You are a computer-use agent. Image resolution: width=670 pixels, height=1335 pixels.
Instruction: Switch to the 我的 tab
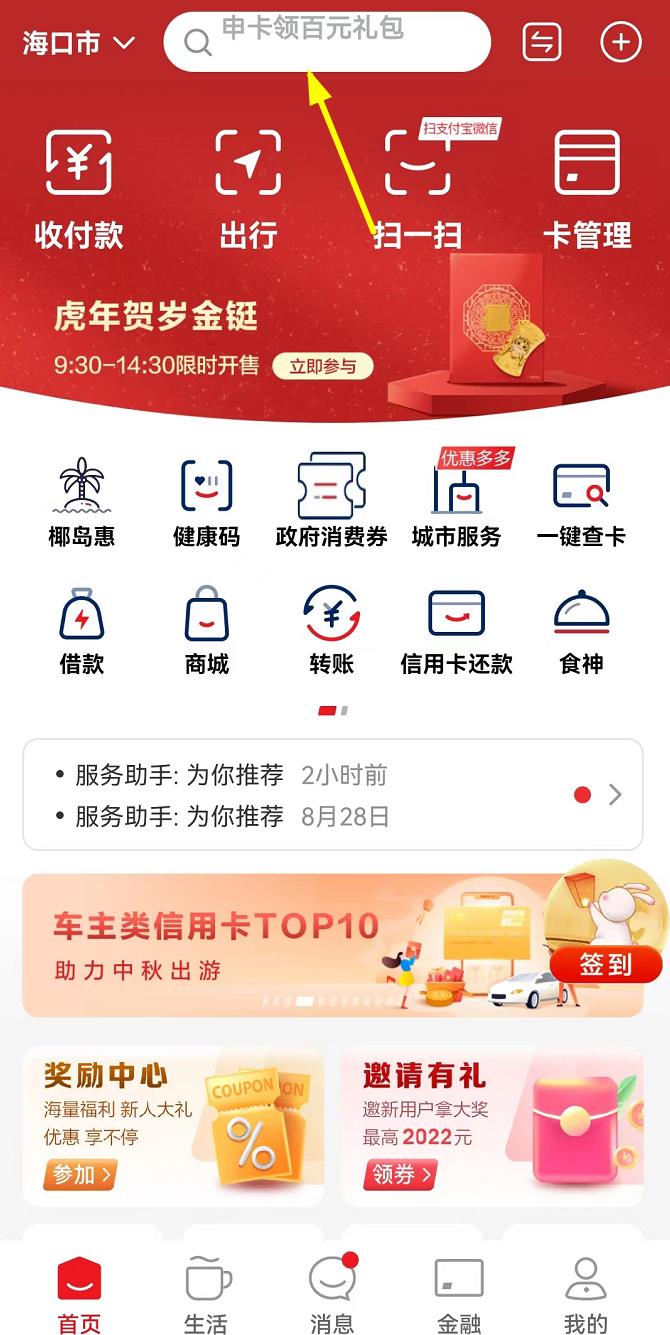(x=586, y=1295)
